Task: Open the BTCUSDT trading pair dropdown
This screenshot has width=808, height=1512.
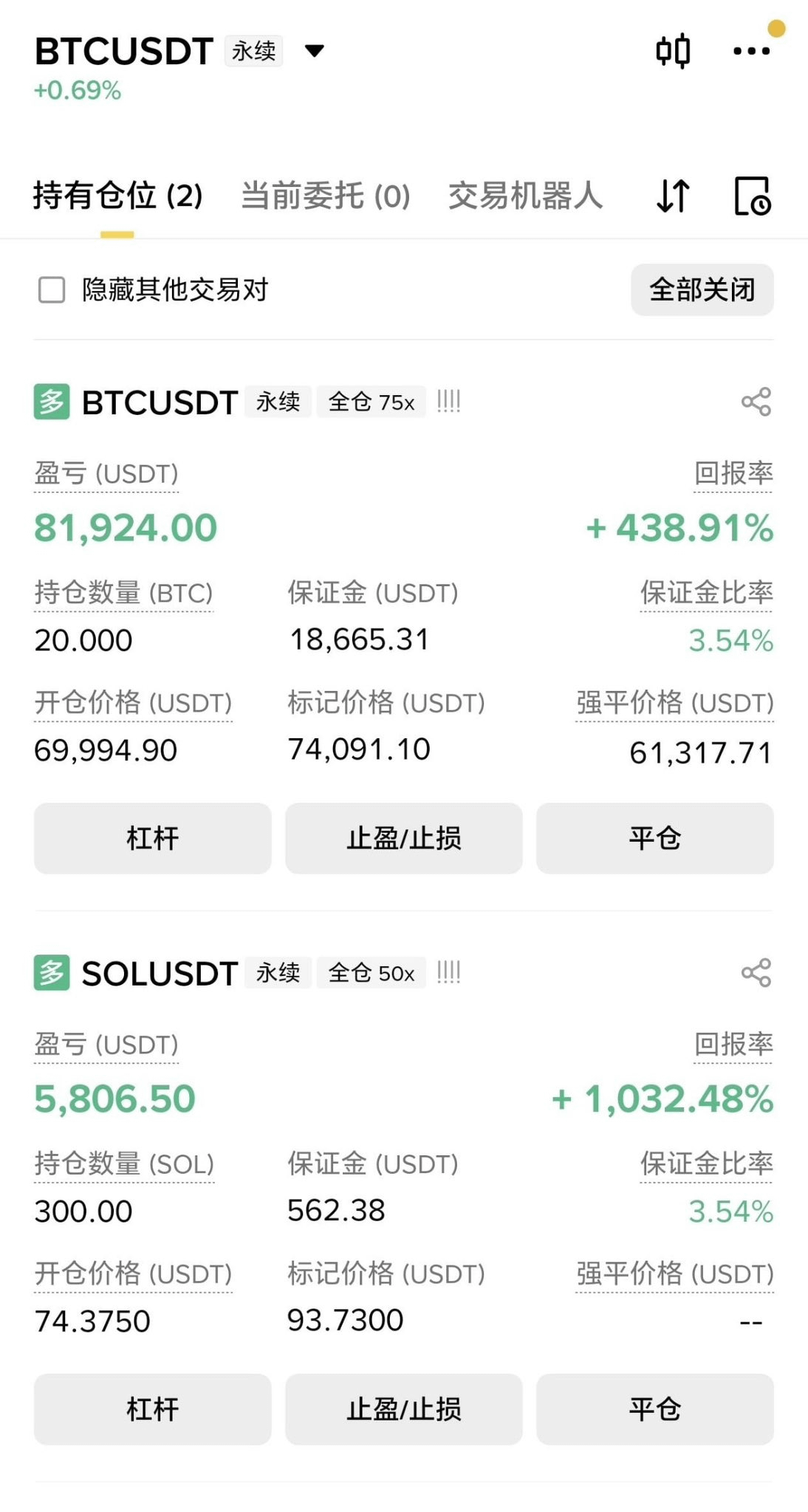Action: tap(315, 51)
